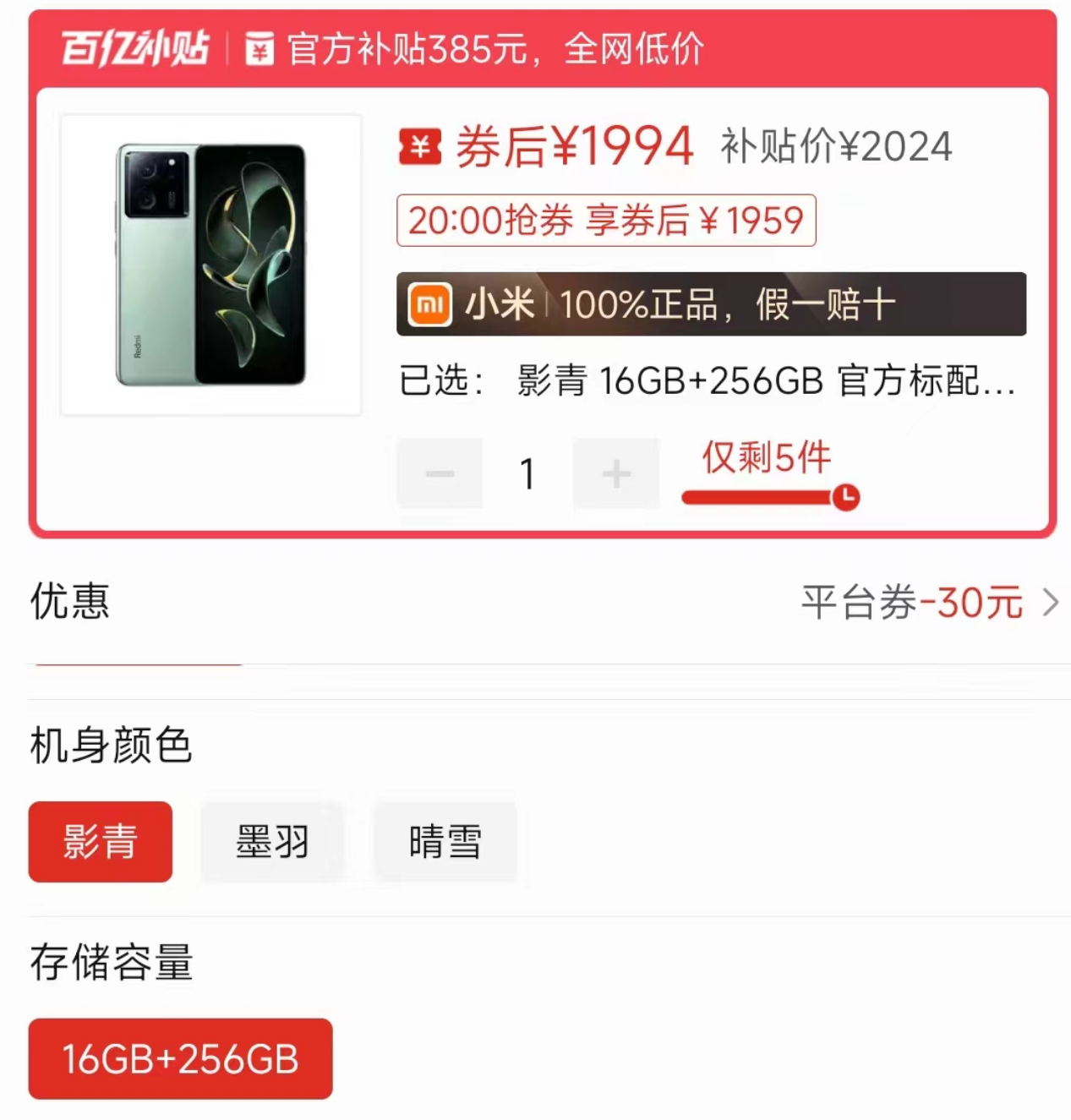The height and width of the screenshot is (1120, 1071).
Task: Tap the 20:00抢券 coupon offer
Action: point(606,221)
